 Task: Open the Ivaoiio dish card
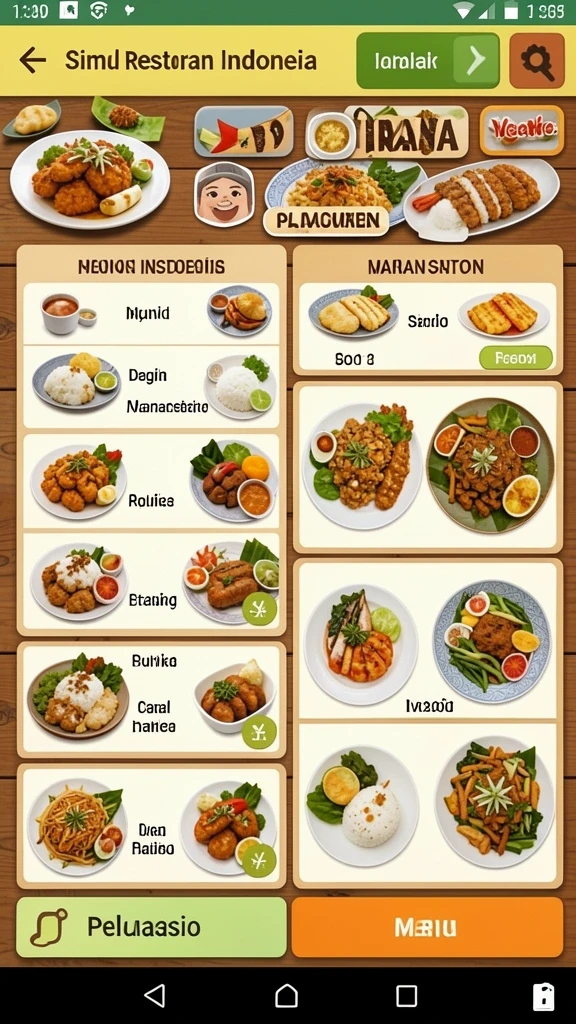tap(428, 640)
